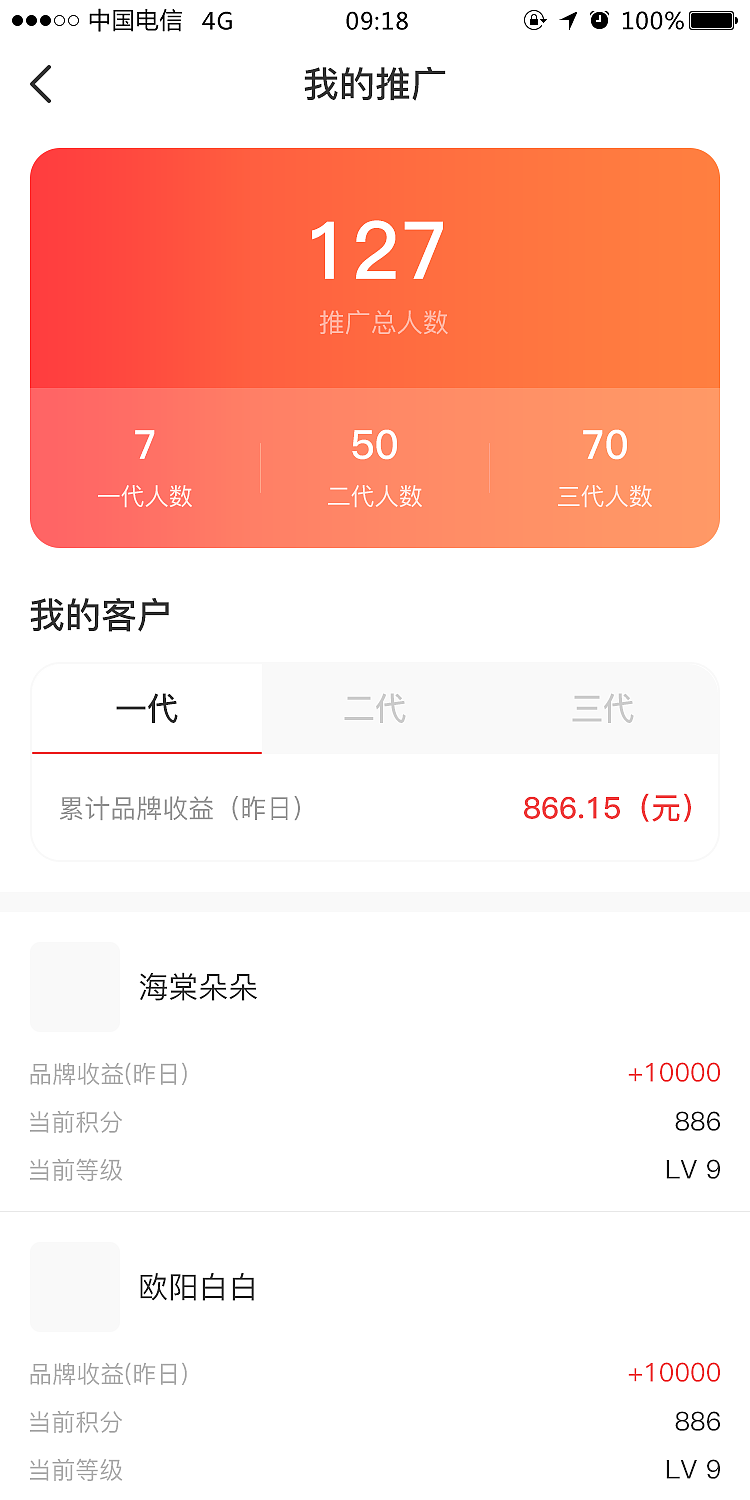Select the active 一代 tab

tap(146, 707)
